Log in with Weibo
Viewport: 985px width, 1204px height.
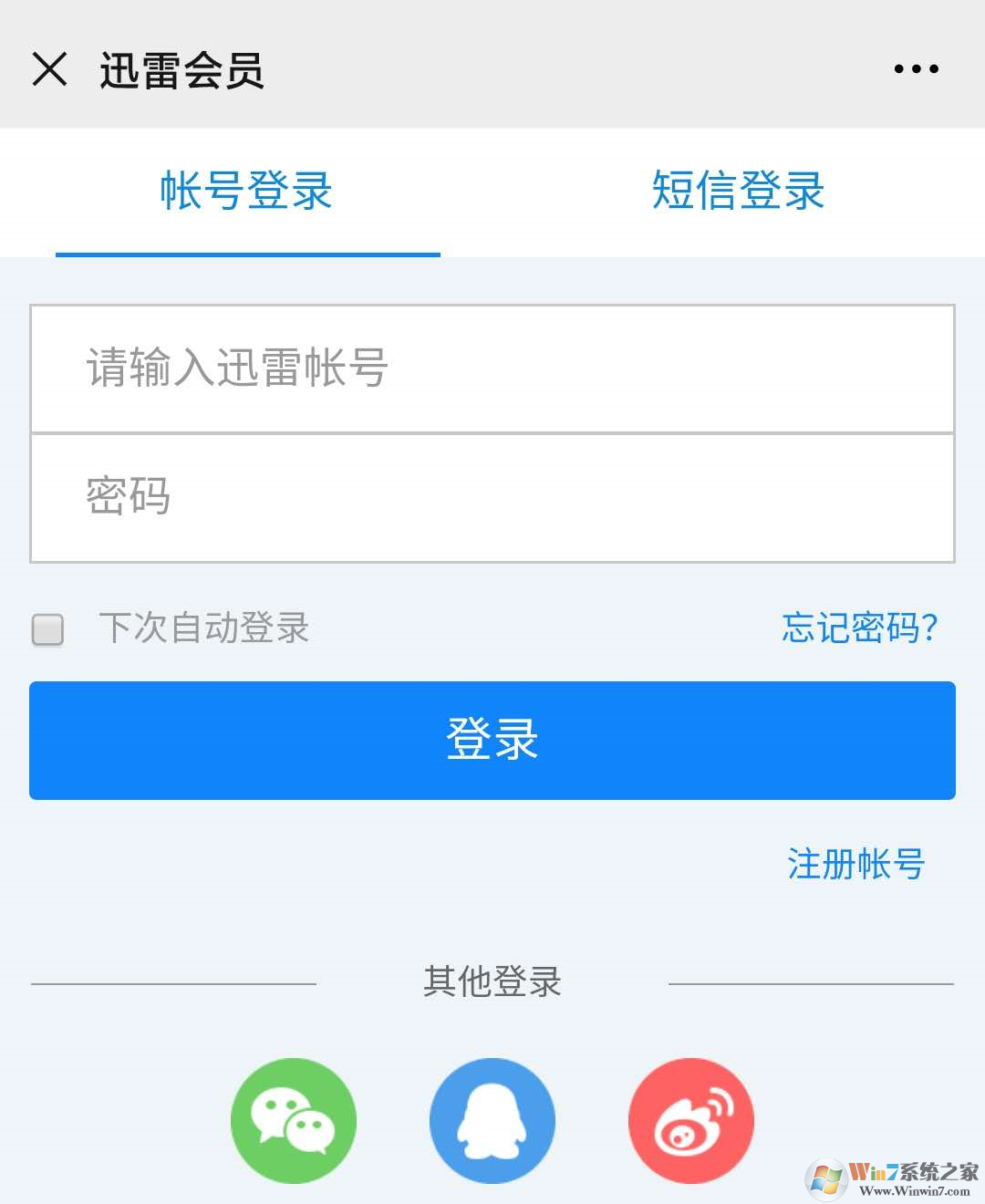pyautogui.click(x=690, y=1120)
